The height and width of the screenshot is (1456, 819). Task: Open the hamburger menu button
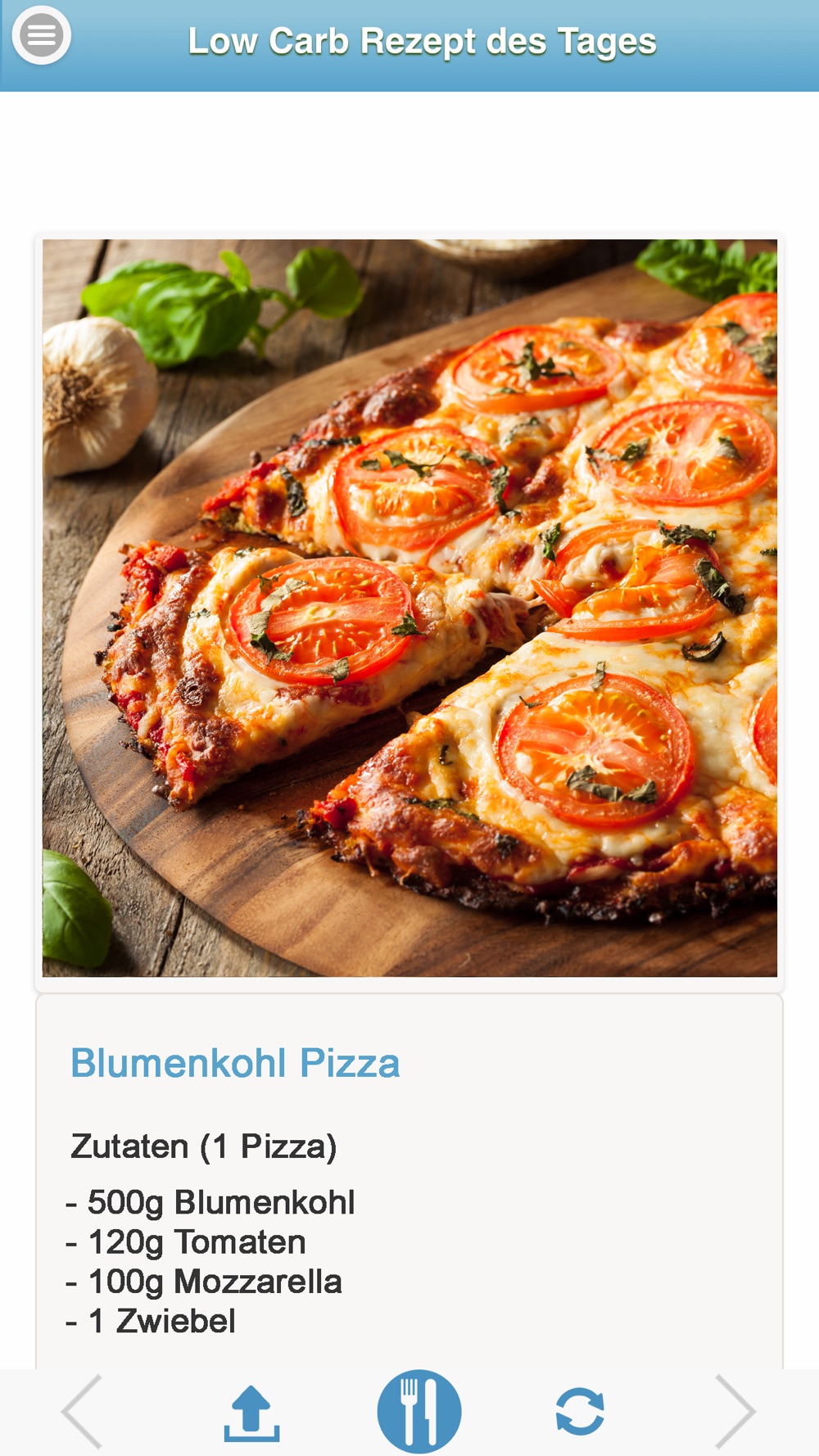[42, 35]
